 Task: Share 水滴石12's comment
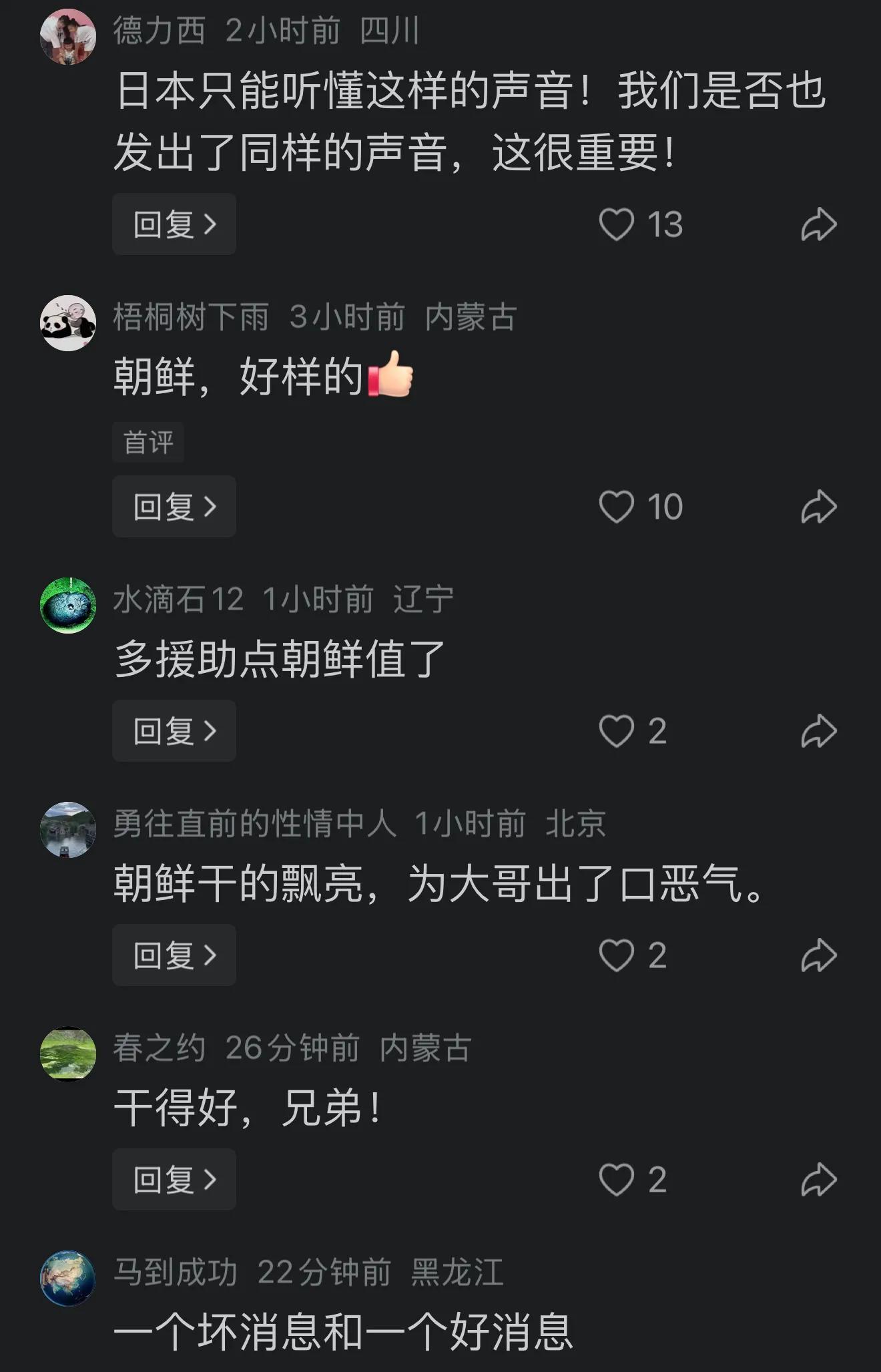818,731
